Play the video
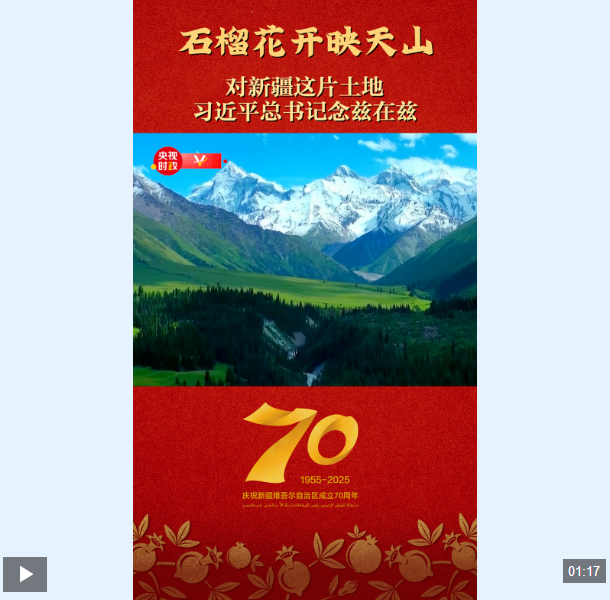Viewport: 610px width, 600px height. [x=25, y=574]
